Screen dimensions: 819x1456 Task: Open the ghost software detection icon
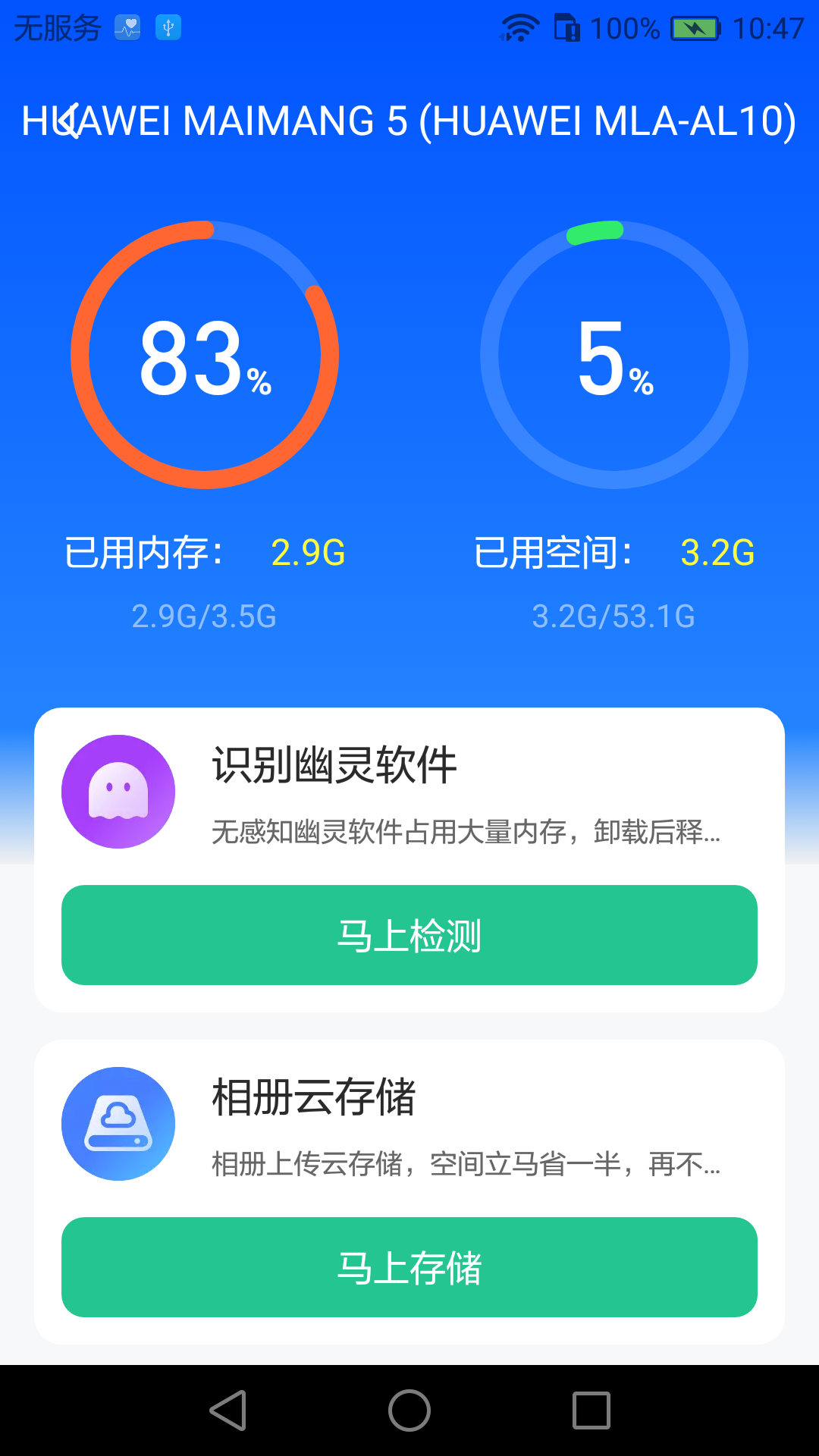click(x=118, y=791)
